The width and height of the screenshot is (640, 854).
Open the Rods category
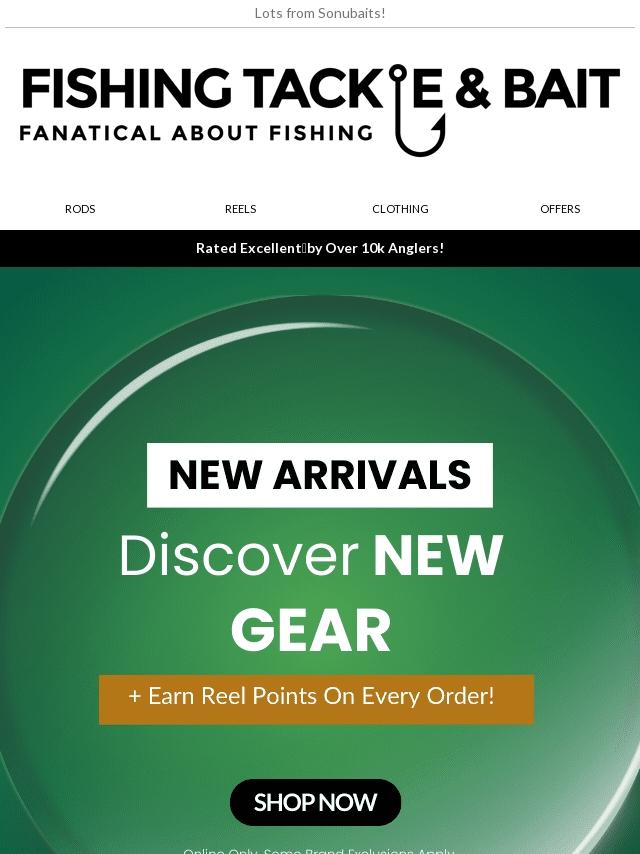[80, 209]
